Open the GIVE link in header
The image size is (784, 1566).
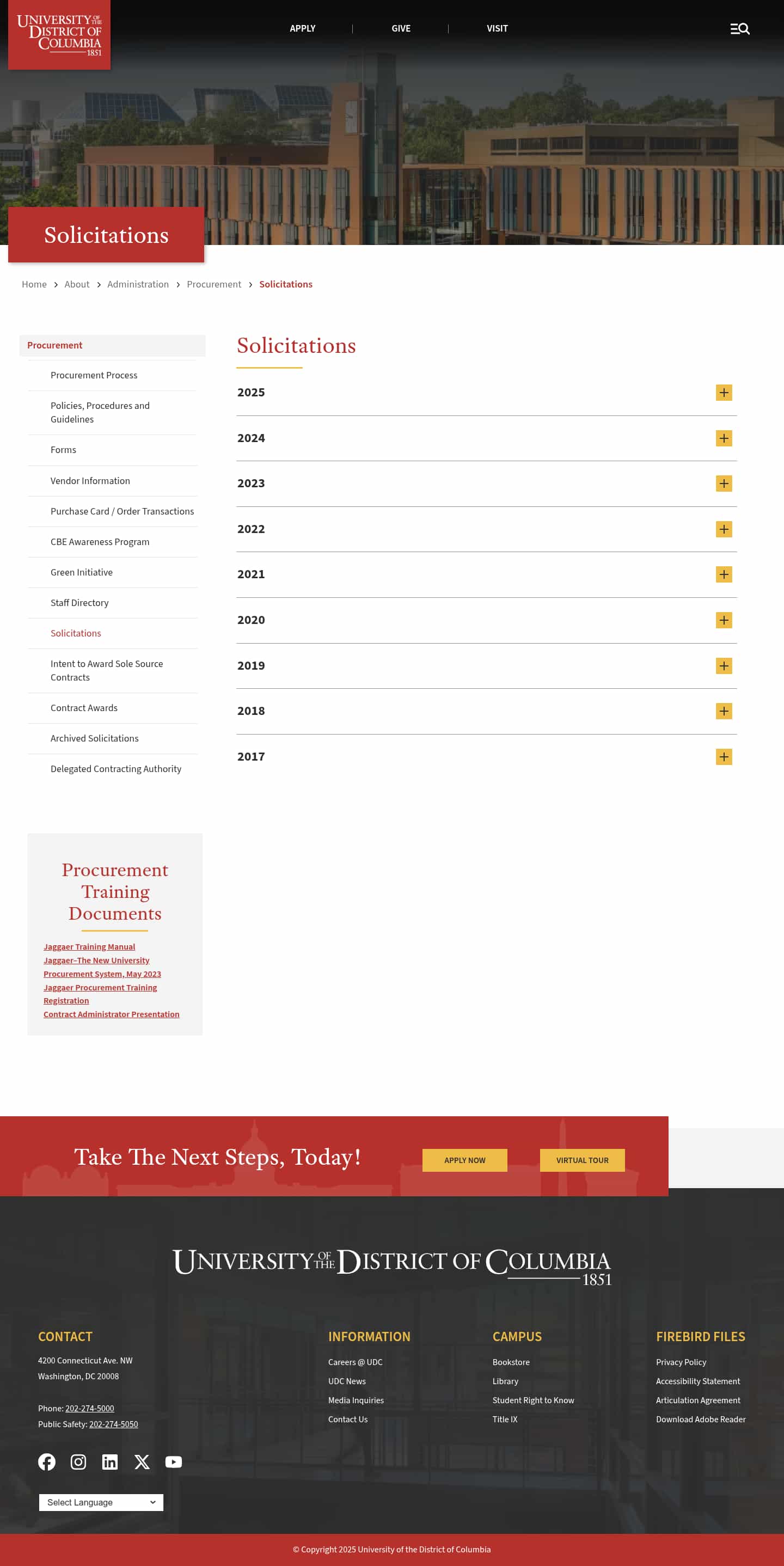[x=401, y=28]
